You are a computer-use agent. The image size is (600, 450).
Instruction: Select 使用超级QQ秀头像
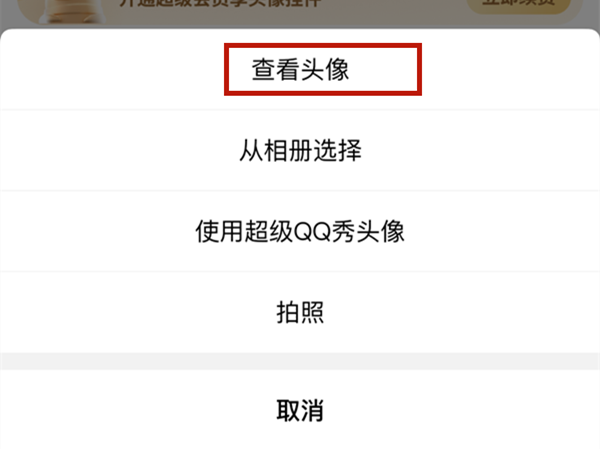coord(300,231)
